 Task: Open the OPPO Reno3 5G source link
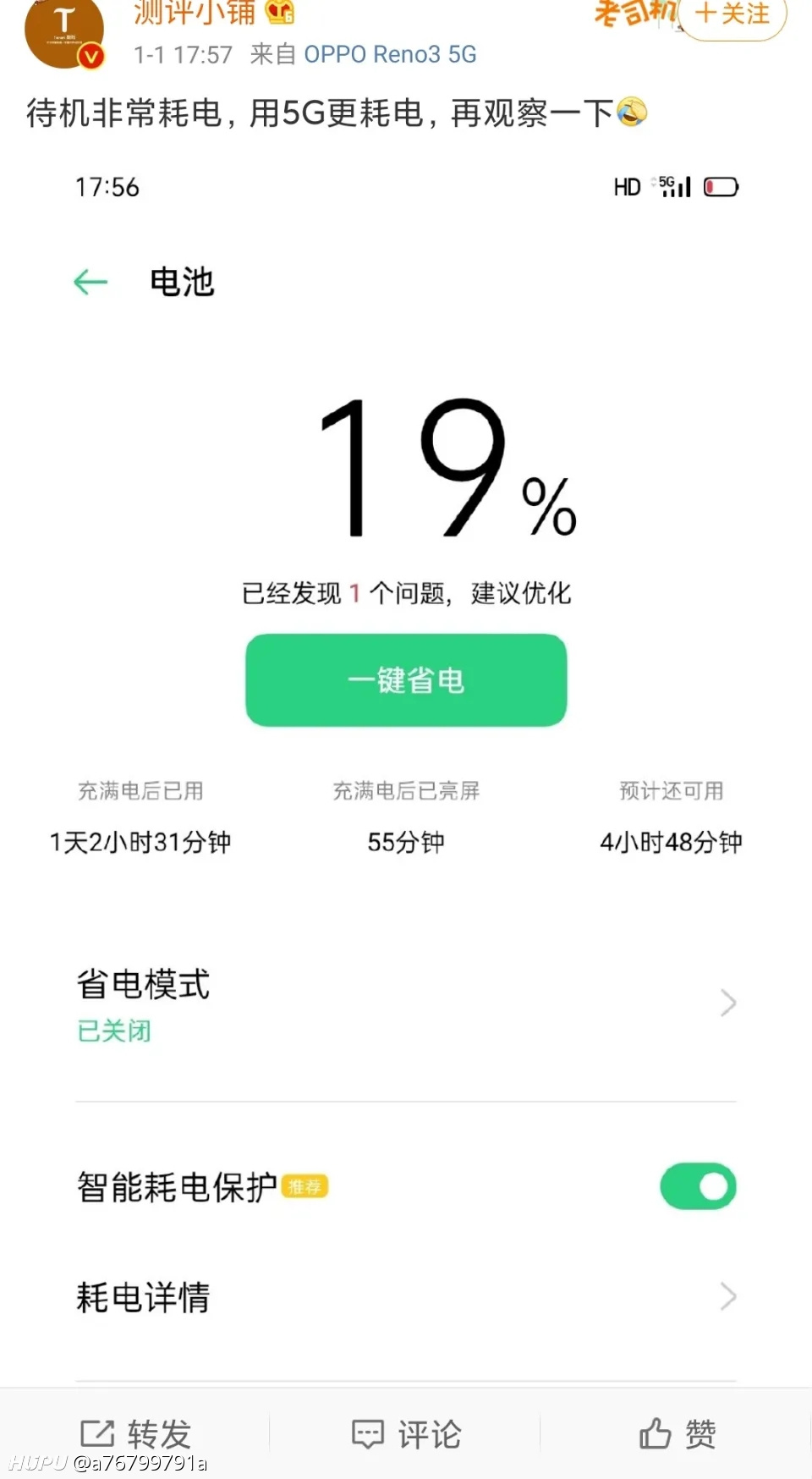[x=390, y=54]
